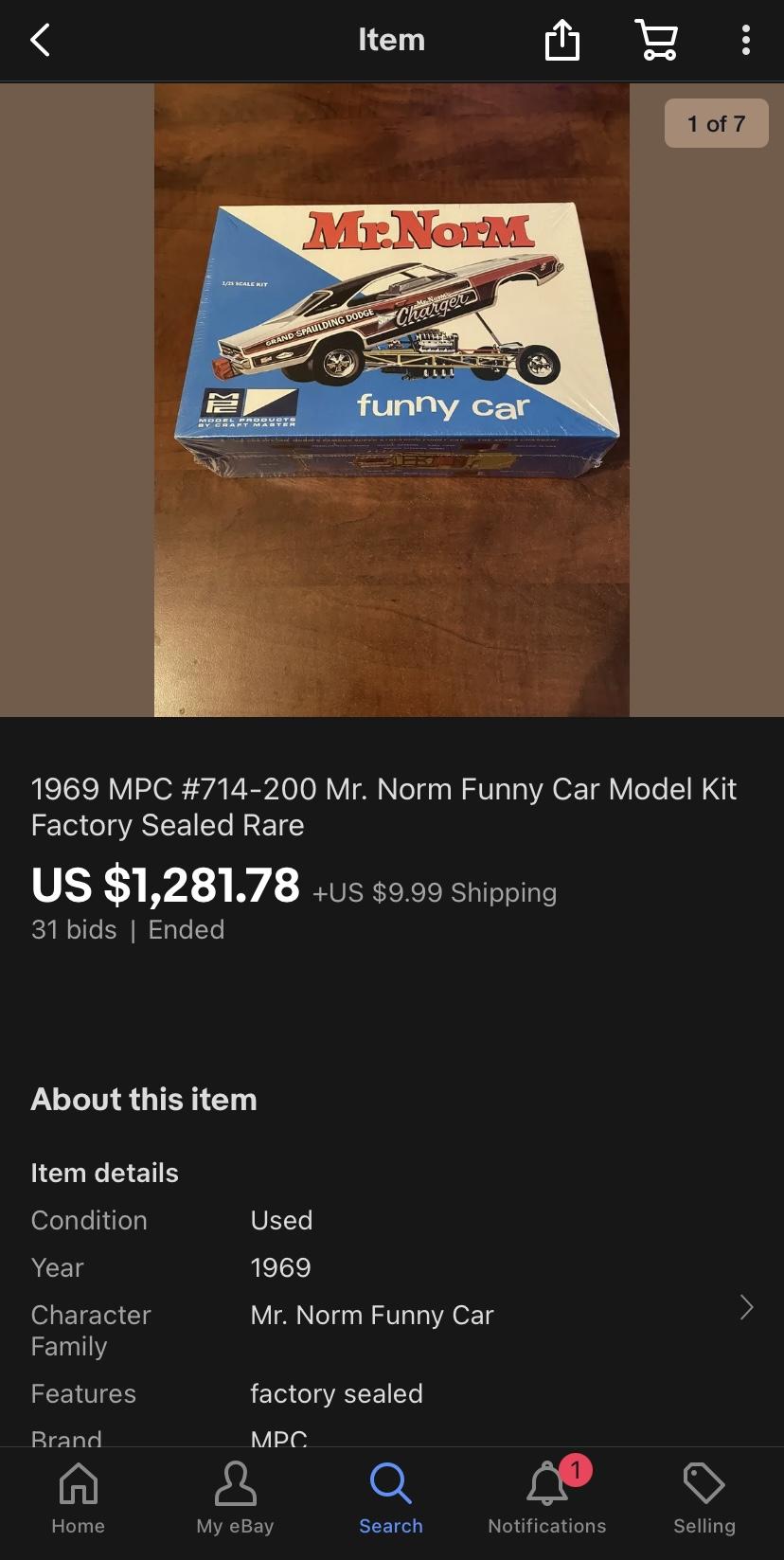The image size is (784, 1560).
Task: Switch to the Home tab
Action: [79, 1499]
